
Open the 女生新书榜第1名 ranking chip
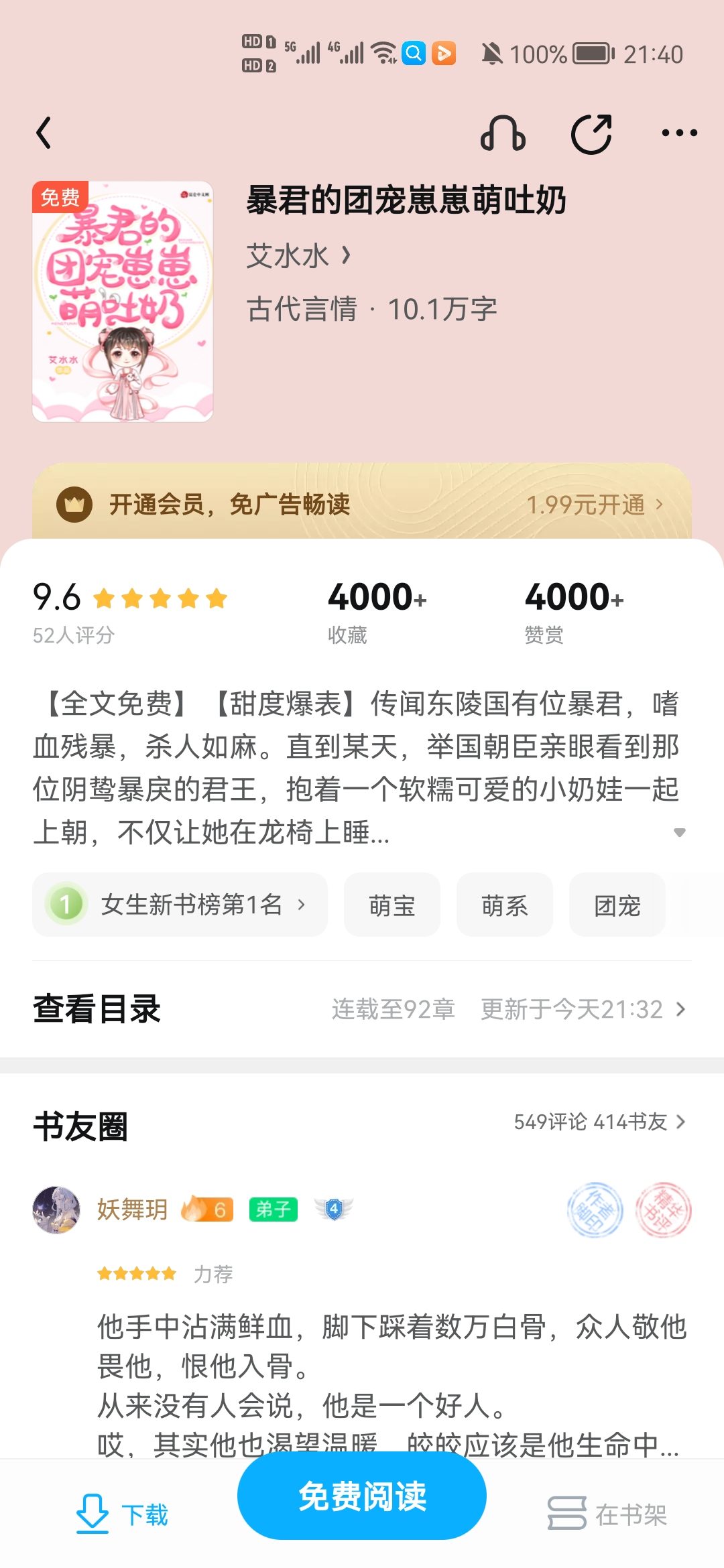(180, 905)
